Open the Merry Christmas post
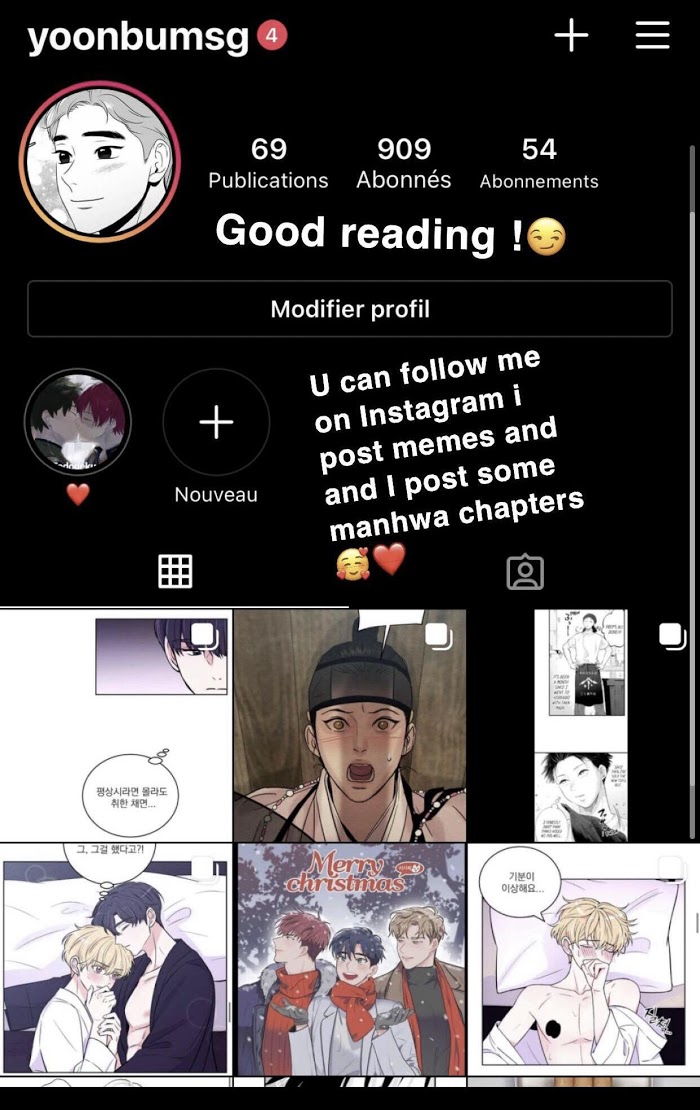 pos(350,959)
